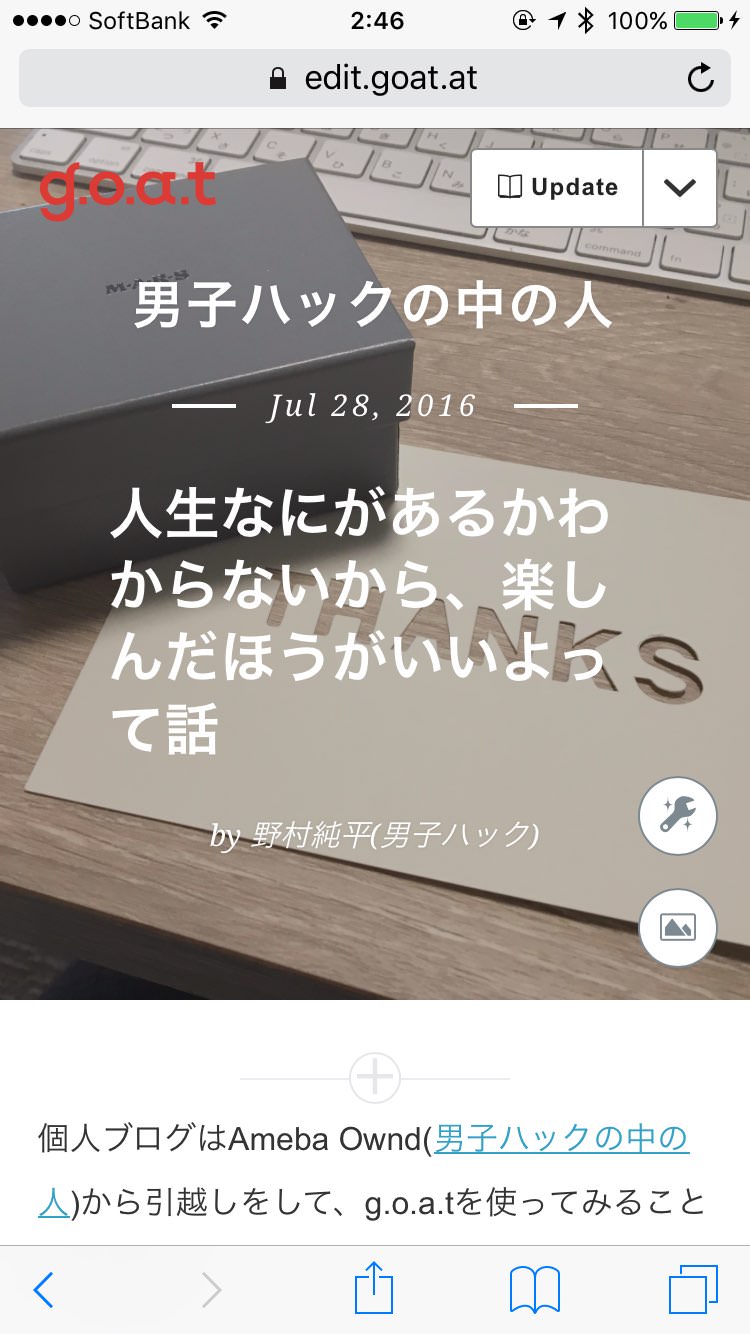This screenshot has width=750, height=1334.
Task: Go back in Safari
Action: pos(43,1290)
